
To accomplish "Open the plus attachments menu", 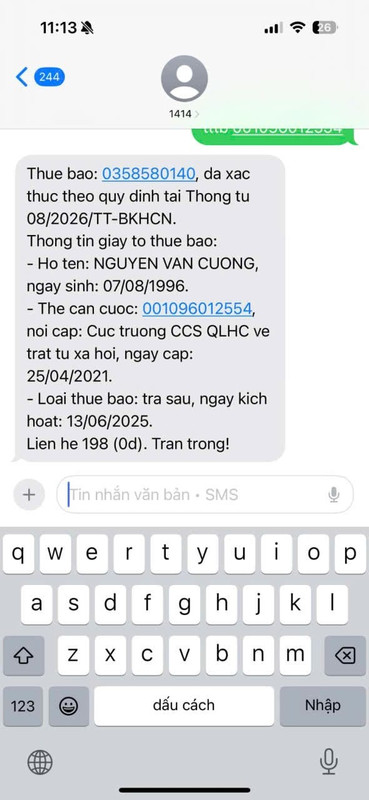I will 29,494.
